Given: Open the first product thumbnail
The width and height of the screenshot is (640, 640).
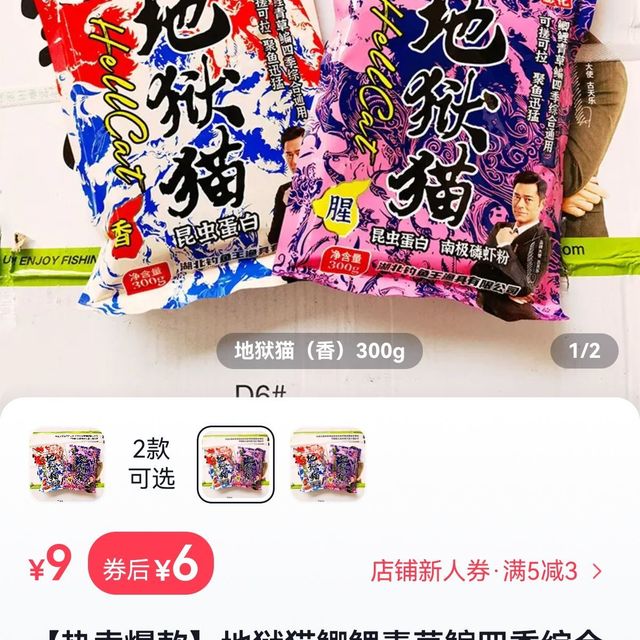Looking at the screenshot, I should pyautogui.click(x=67, y=464).
